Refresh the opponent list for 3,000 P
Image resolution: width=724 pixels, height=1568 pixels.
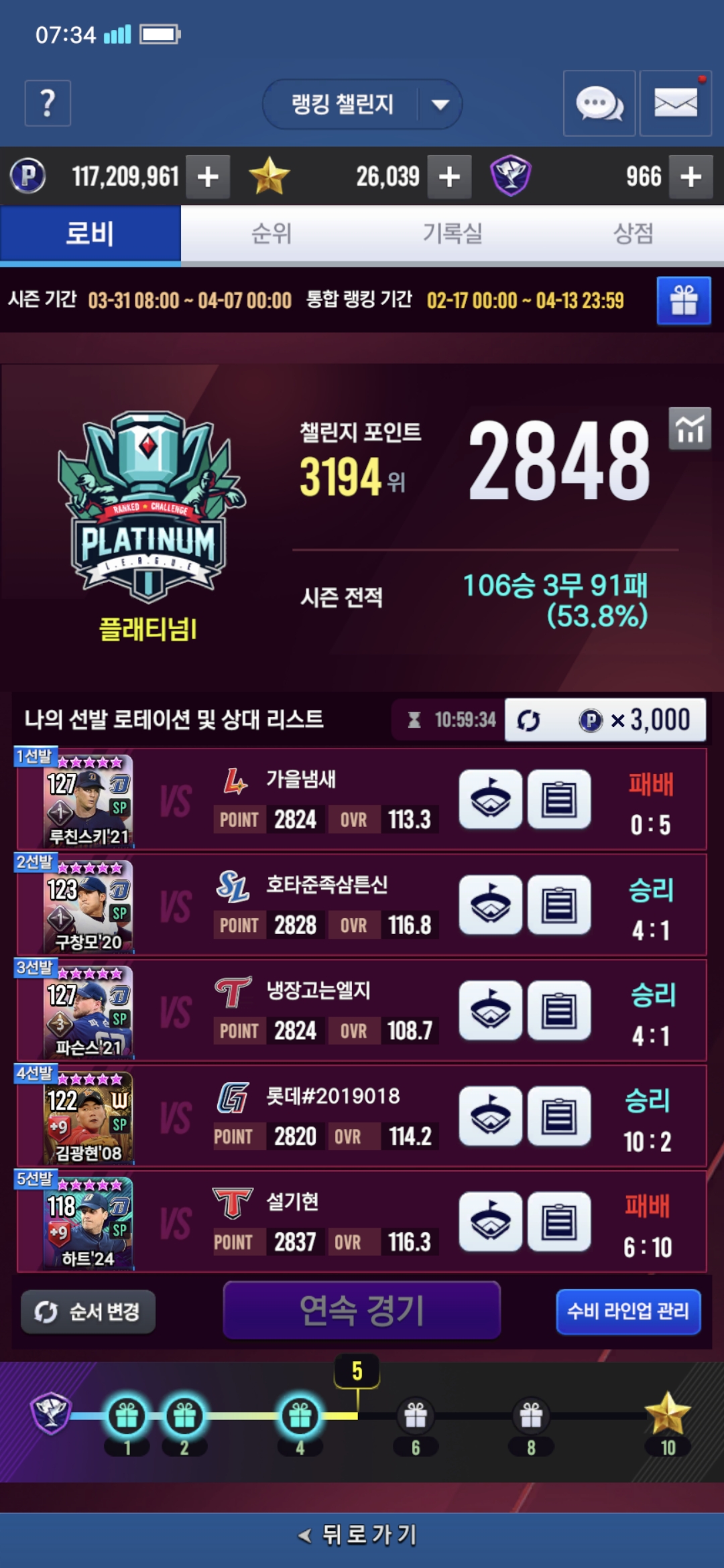pos(605,720)
